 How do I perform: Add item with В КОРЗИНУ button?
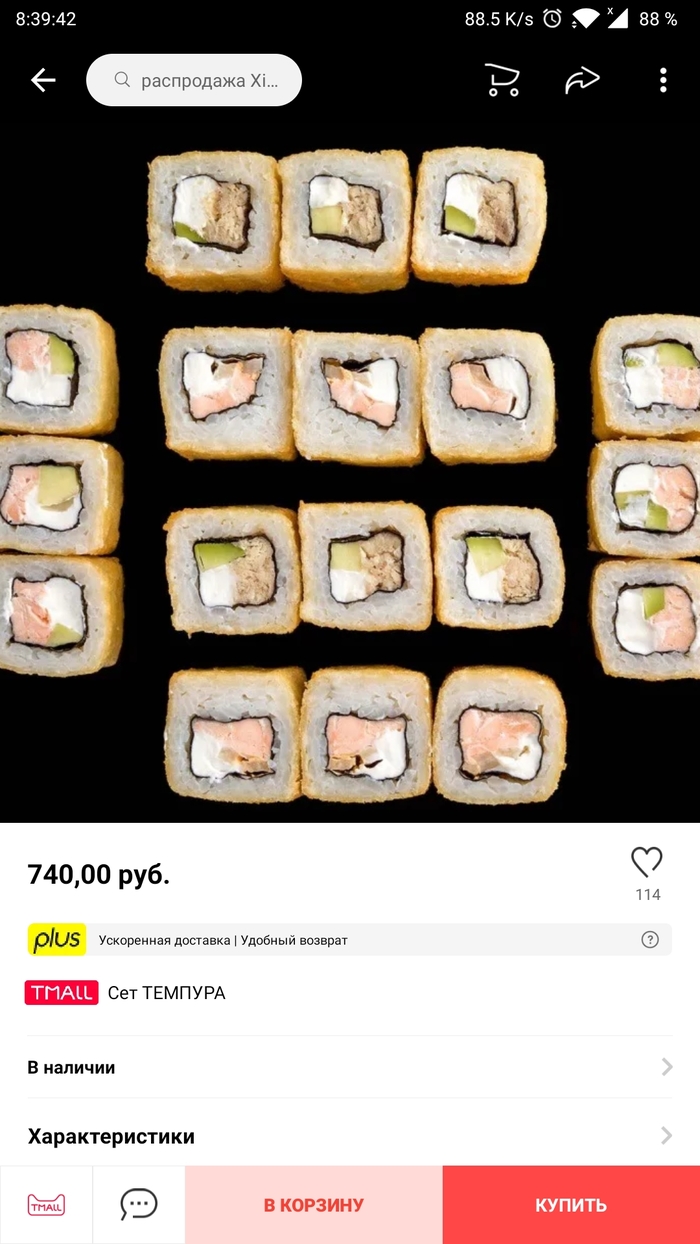tap(314, 1205)
